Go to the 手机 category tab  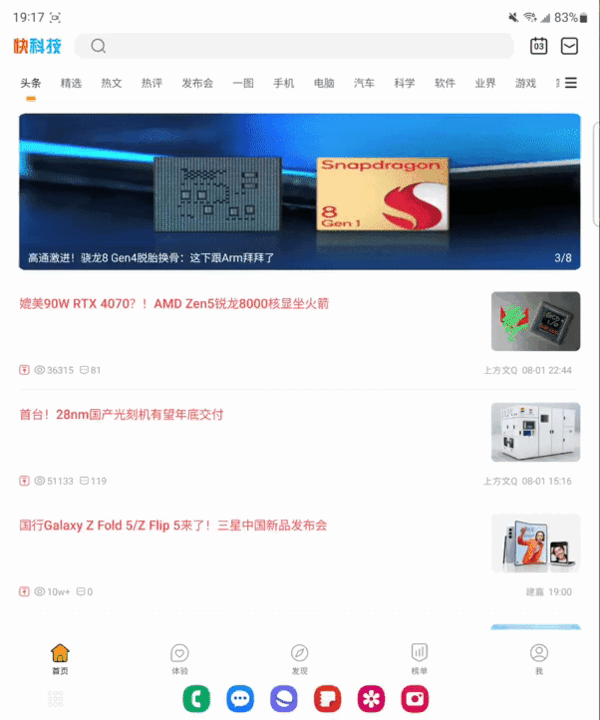[283, 84]
